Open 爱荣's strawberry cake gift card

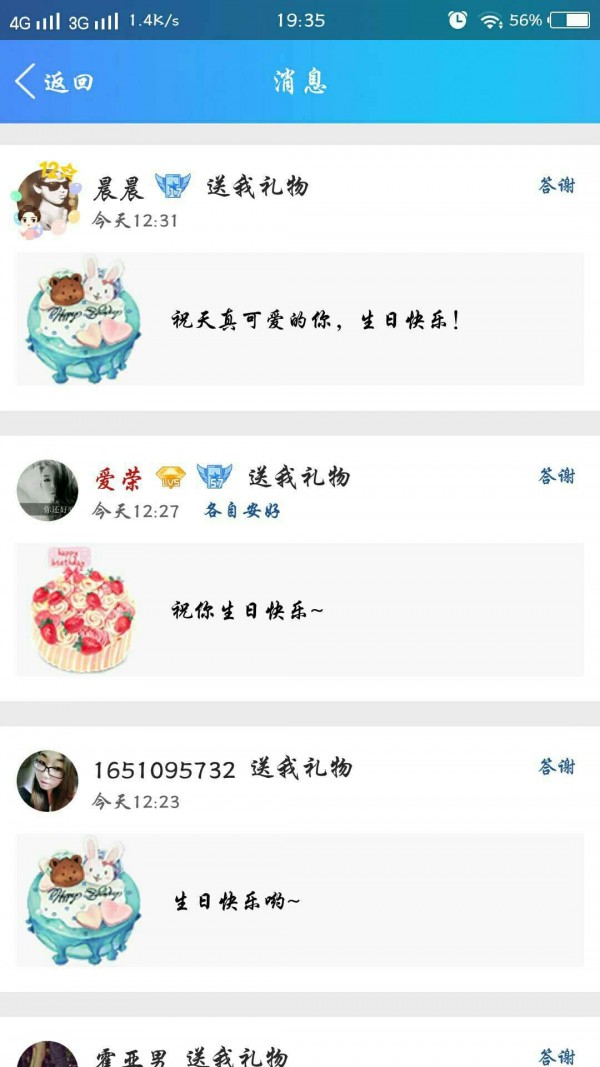click(x=300, y=610)
